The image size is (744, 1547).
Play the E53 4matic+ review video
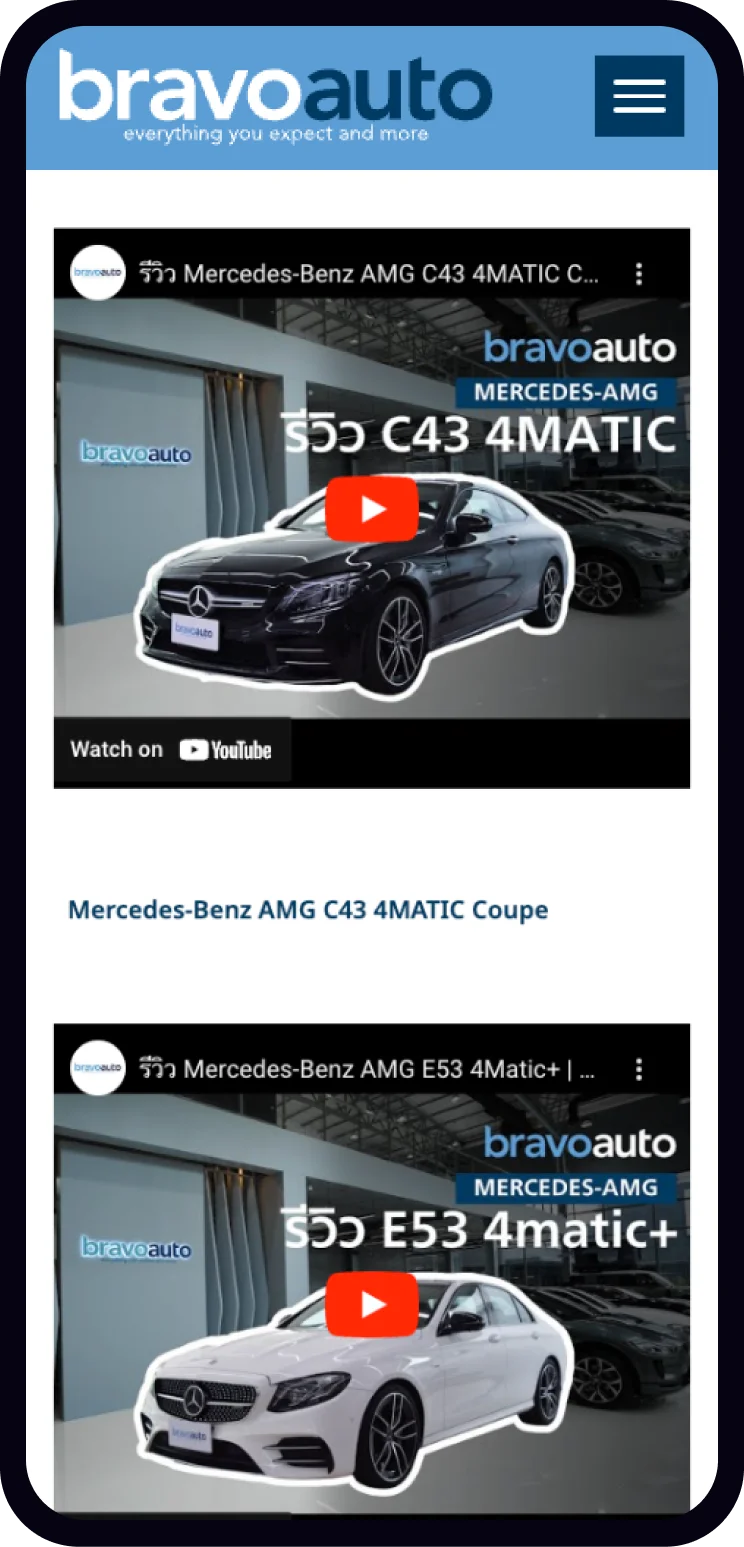(x=372, y=1304)
